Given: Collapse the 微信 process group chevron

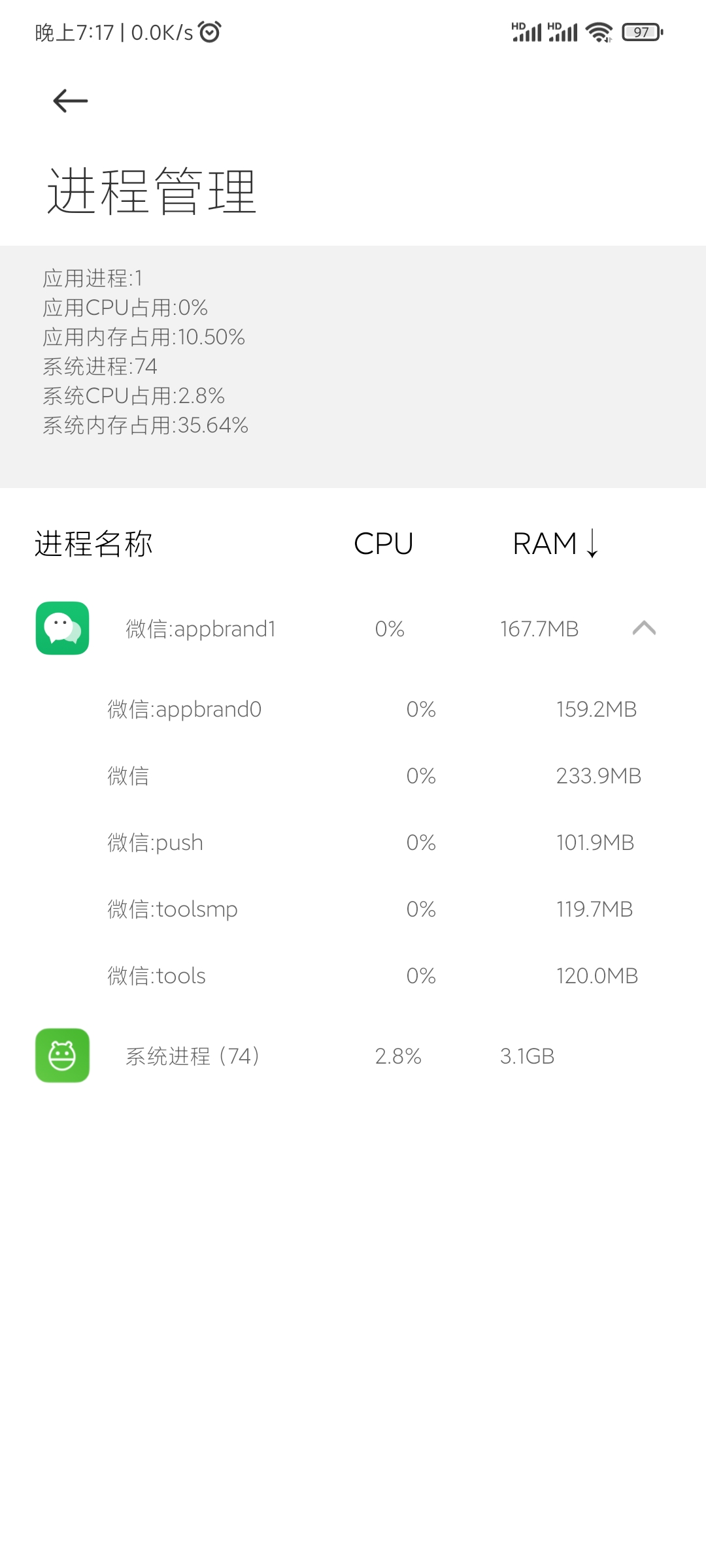Looking at the screenshot, I should (x=644, y=629).
